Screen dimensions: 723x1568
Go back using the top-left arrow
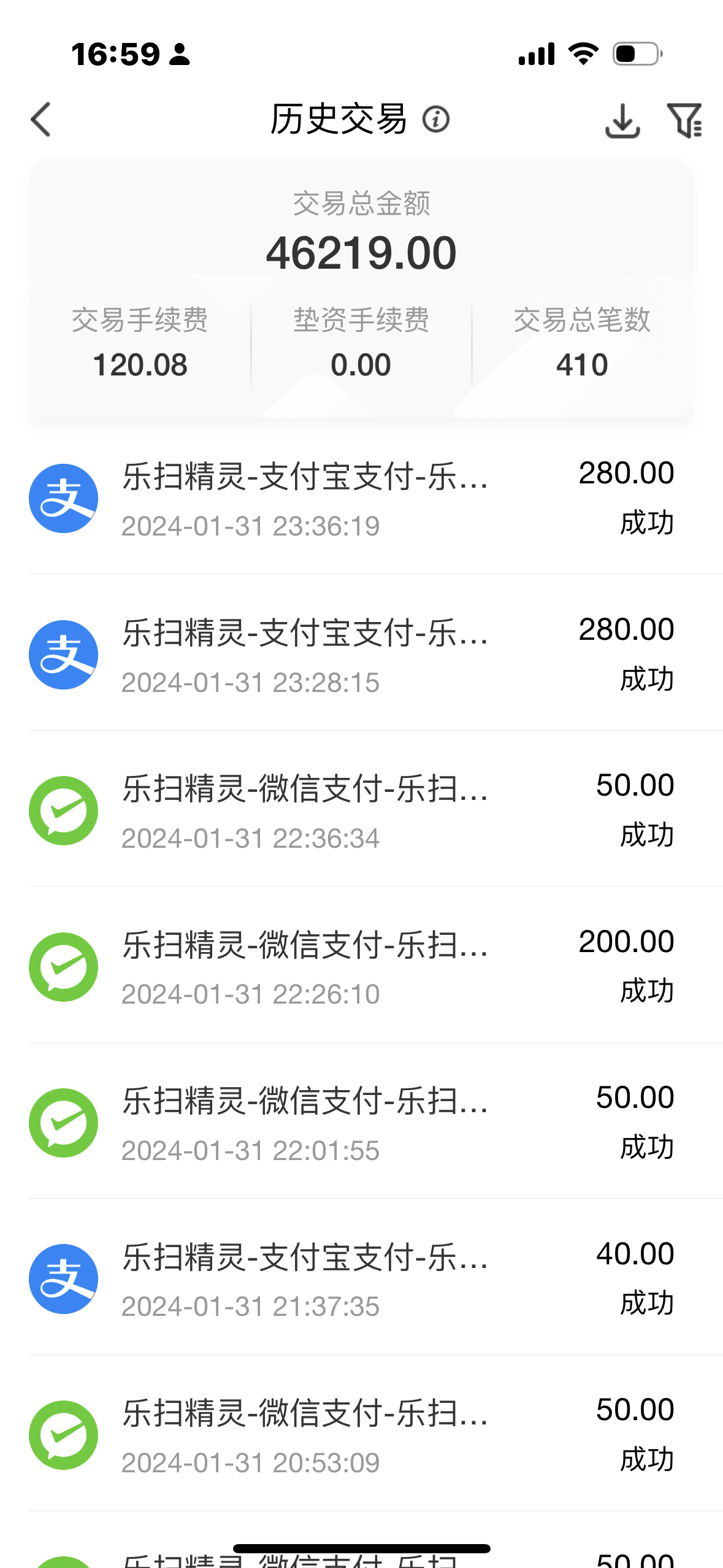pos(40,120)
